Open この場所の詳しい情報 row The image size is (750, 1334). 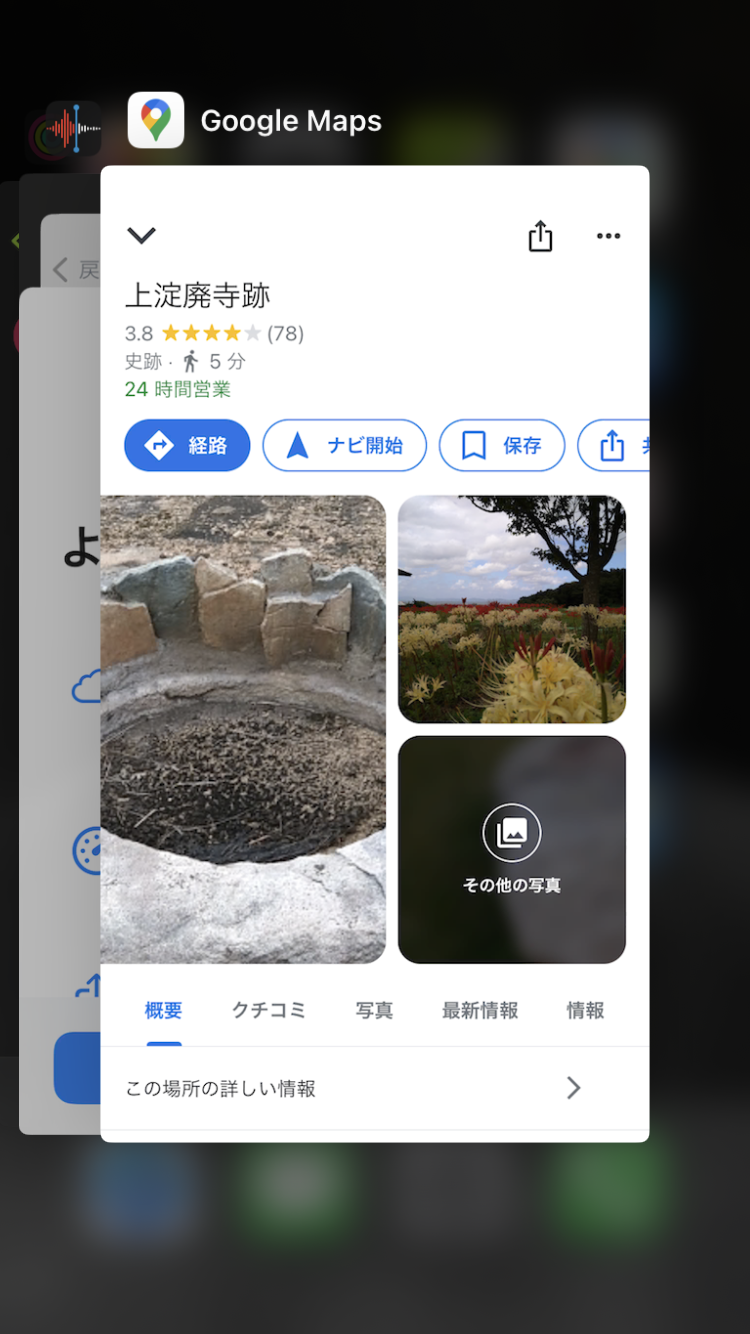click(x=375, y=1088)
